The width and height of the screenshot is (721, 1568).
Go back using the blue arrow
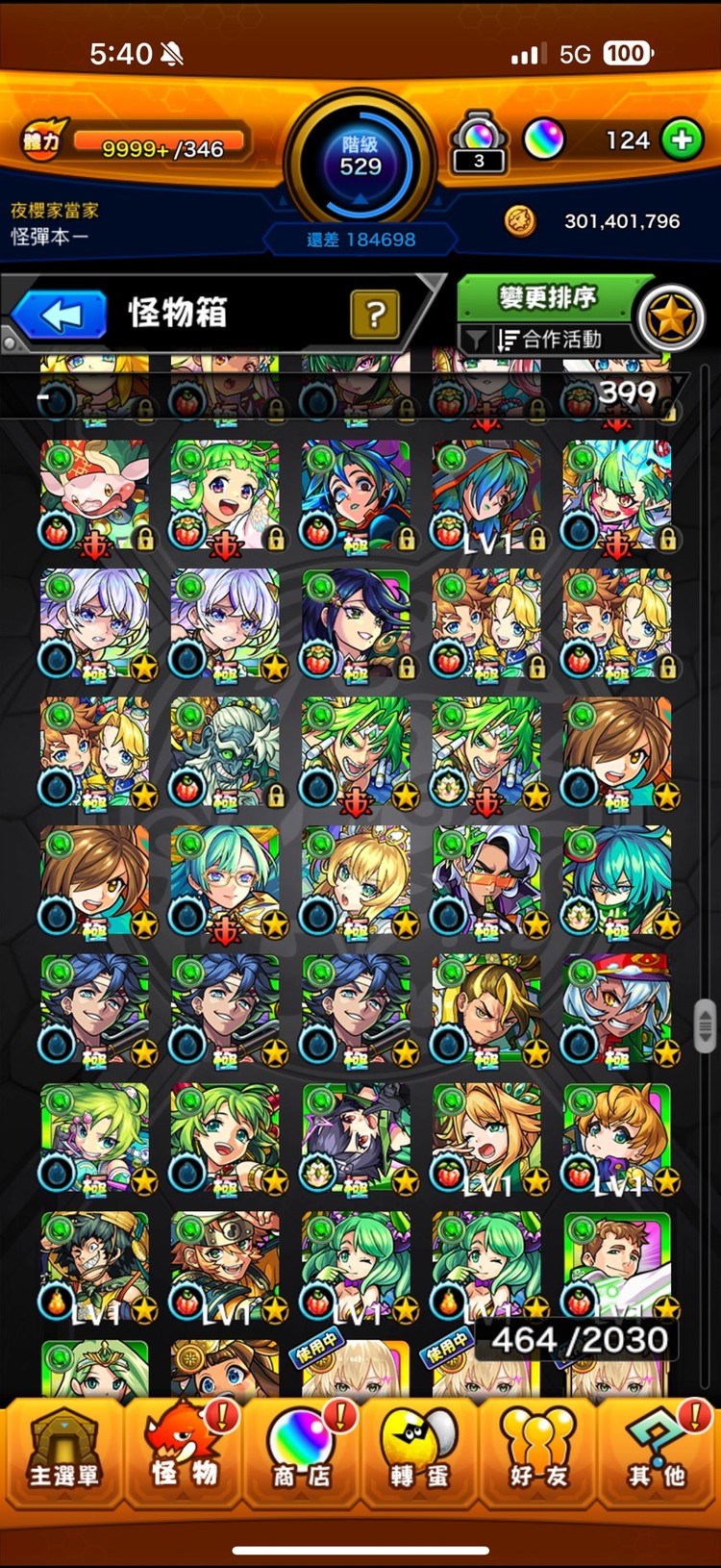[60, 315]
